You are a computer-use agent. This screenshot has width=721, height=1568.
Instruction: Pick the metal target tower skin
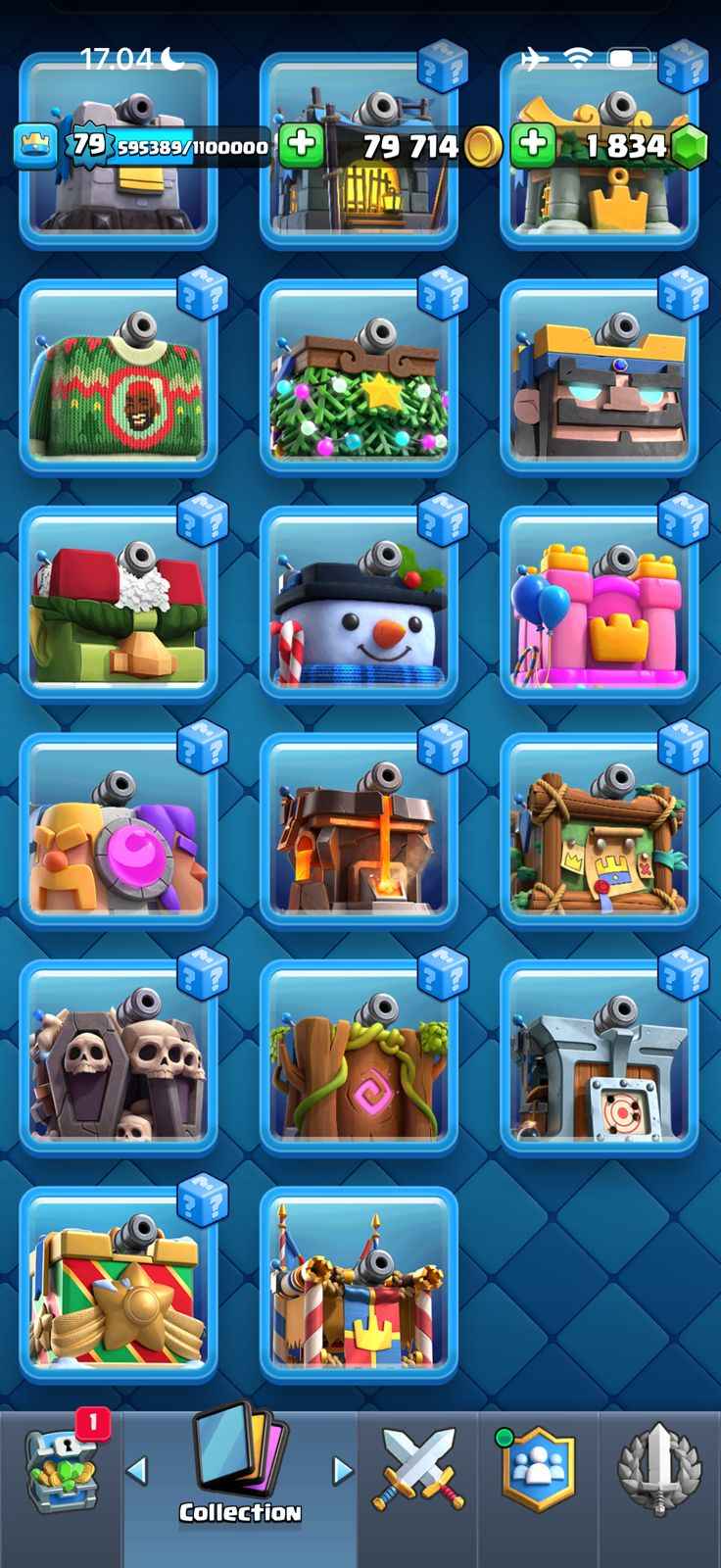[599, 1056]
